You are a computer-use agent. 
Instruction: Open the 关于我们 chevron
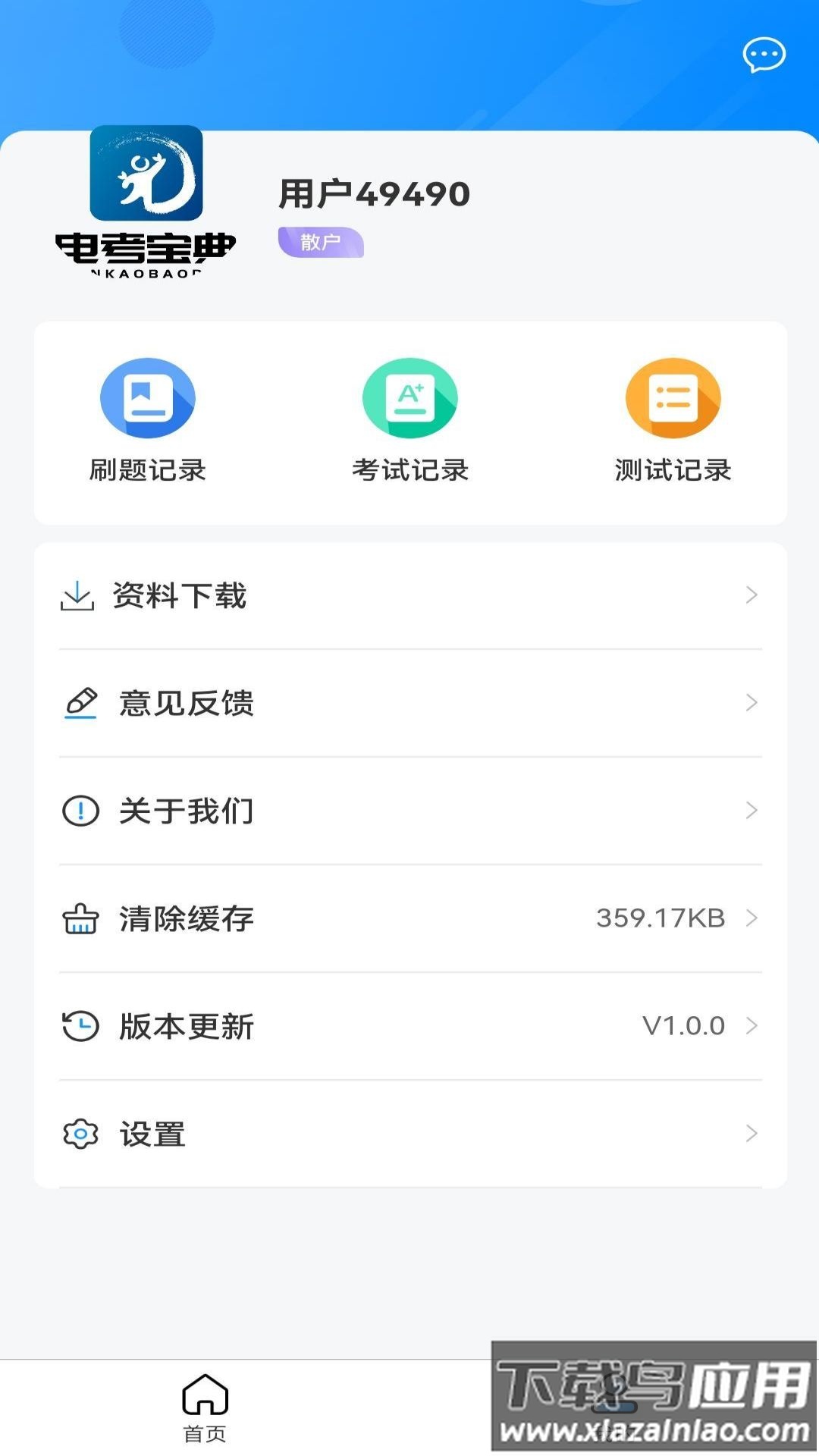[x=752, y=810]
